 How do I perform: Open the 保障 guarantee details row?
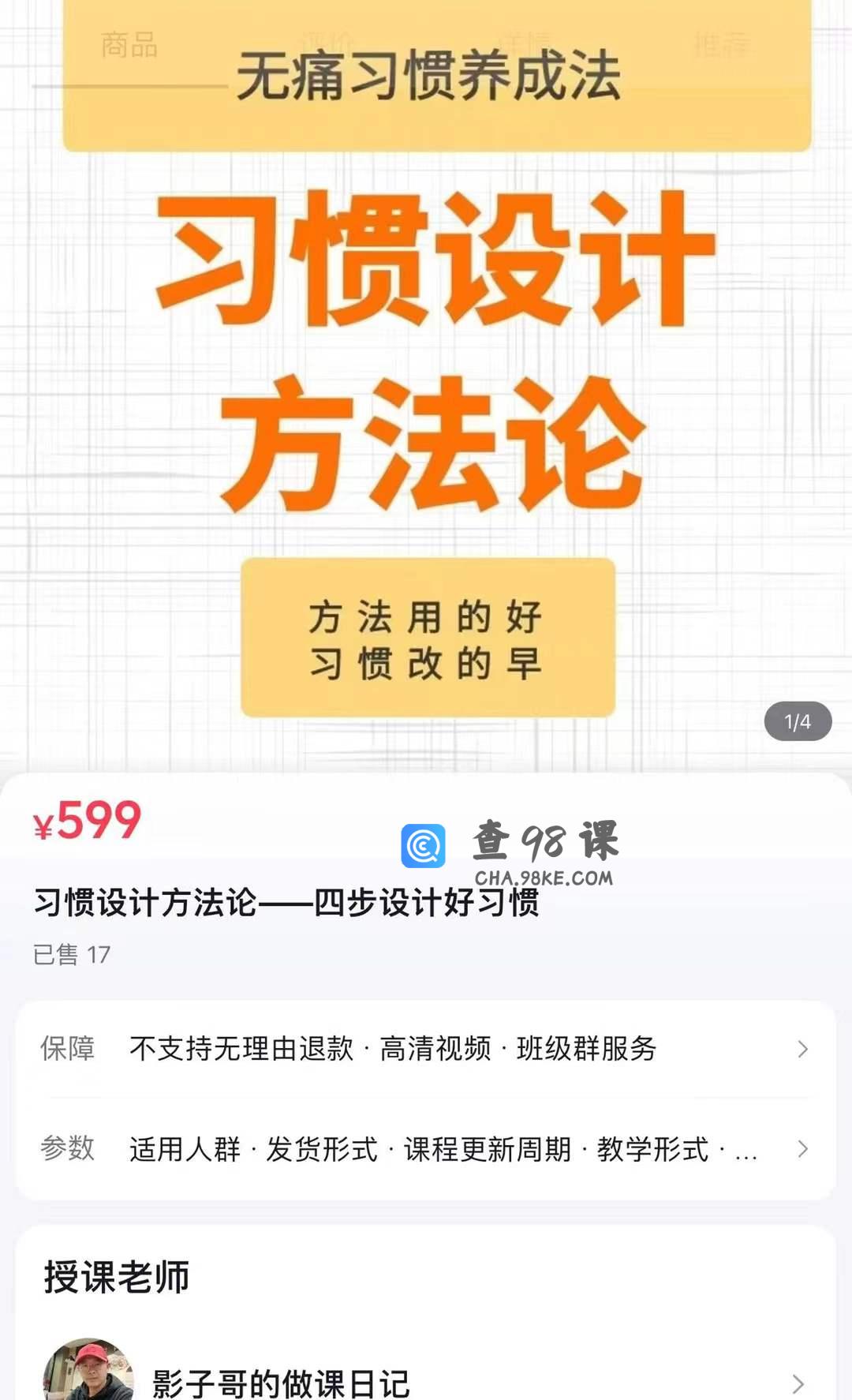[426, 1049]
